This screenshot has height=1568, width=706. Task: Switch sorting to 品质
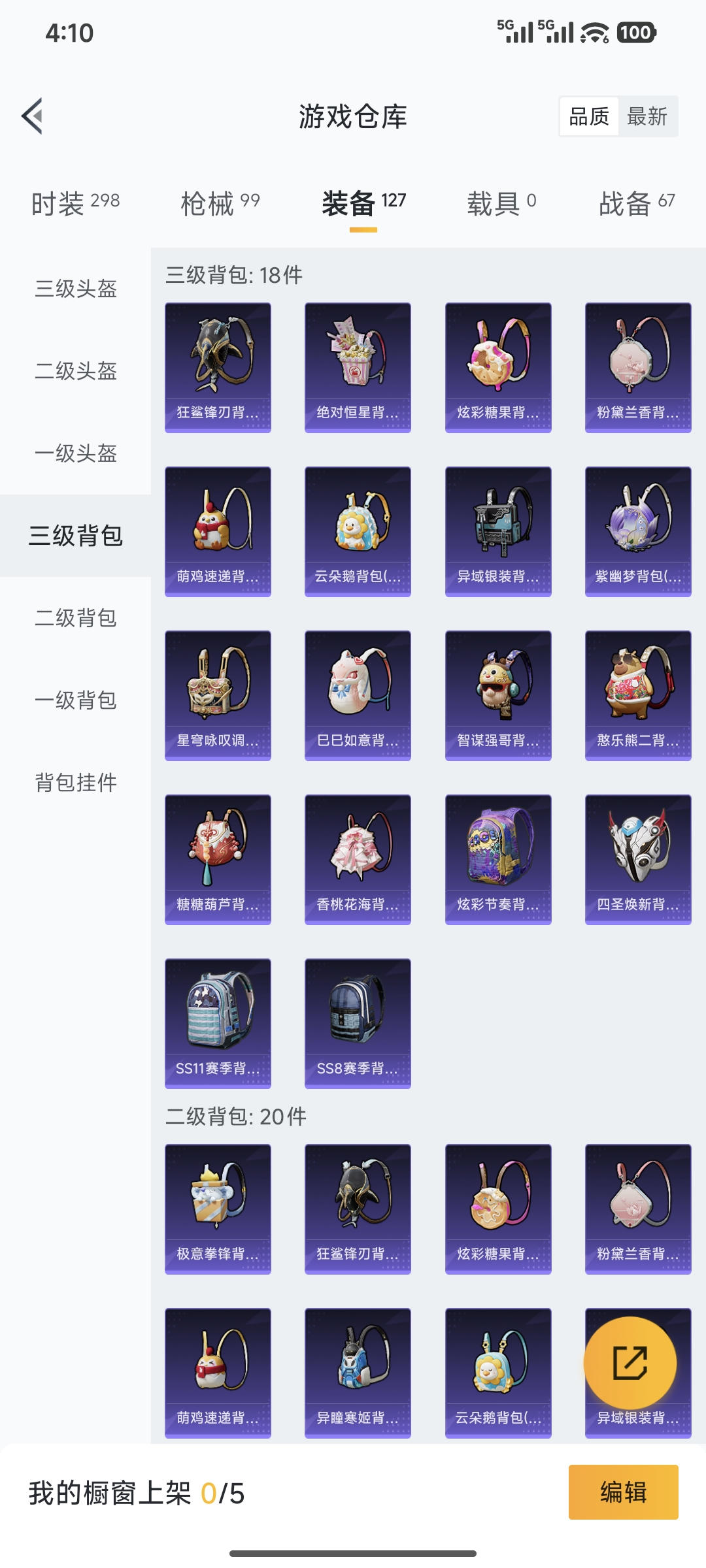[x=588, y=117]
